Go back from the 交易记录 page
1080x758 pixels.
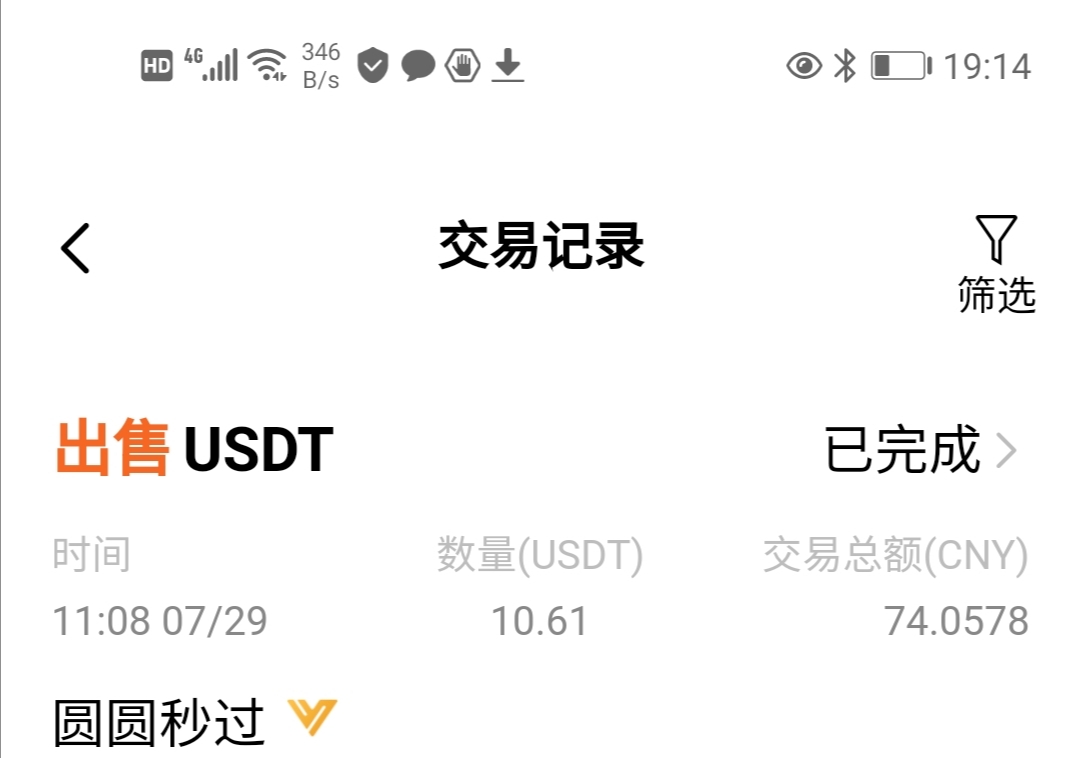pos(76,247)
